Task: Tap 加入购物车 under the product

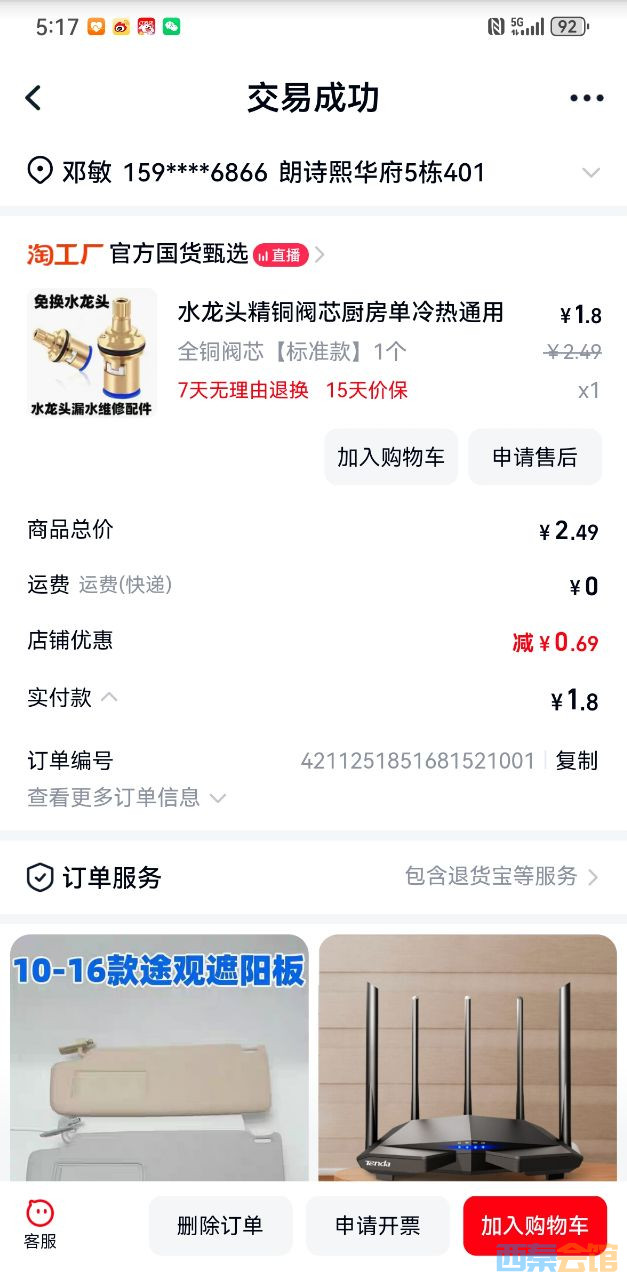Action: [390, 457]
